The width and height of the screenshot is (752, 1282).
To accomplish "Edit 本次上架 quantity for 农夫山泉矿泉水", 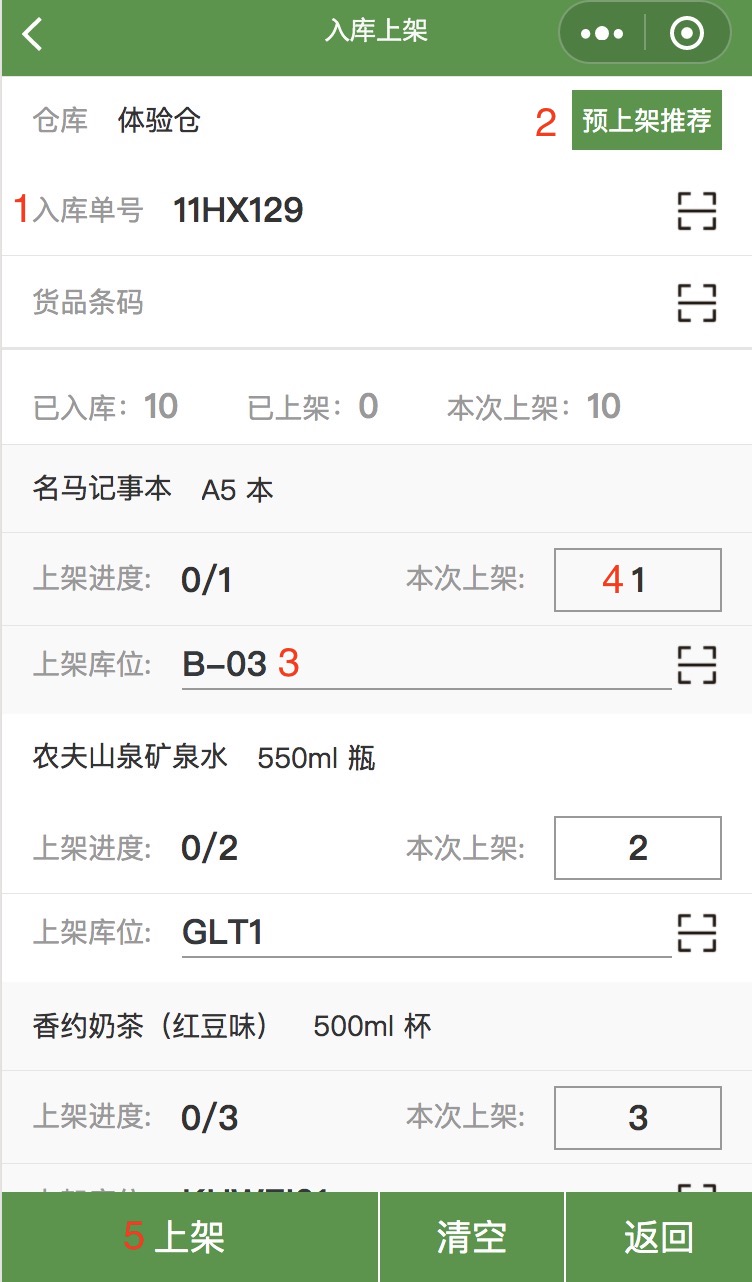I will click(638, 848).
